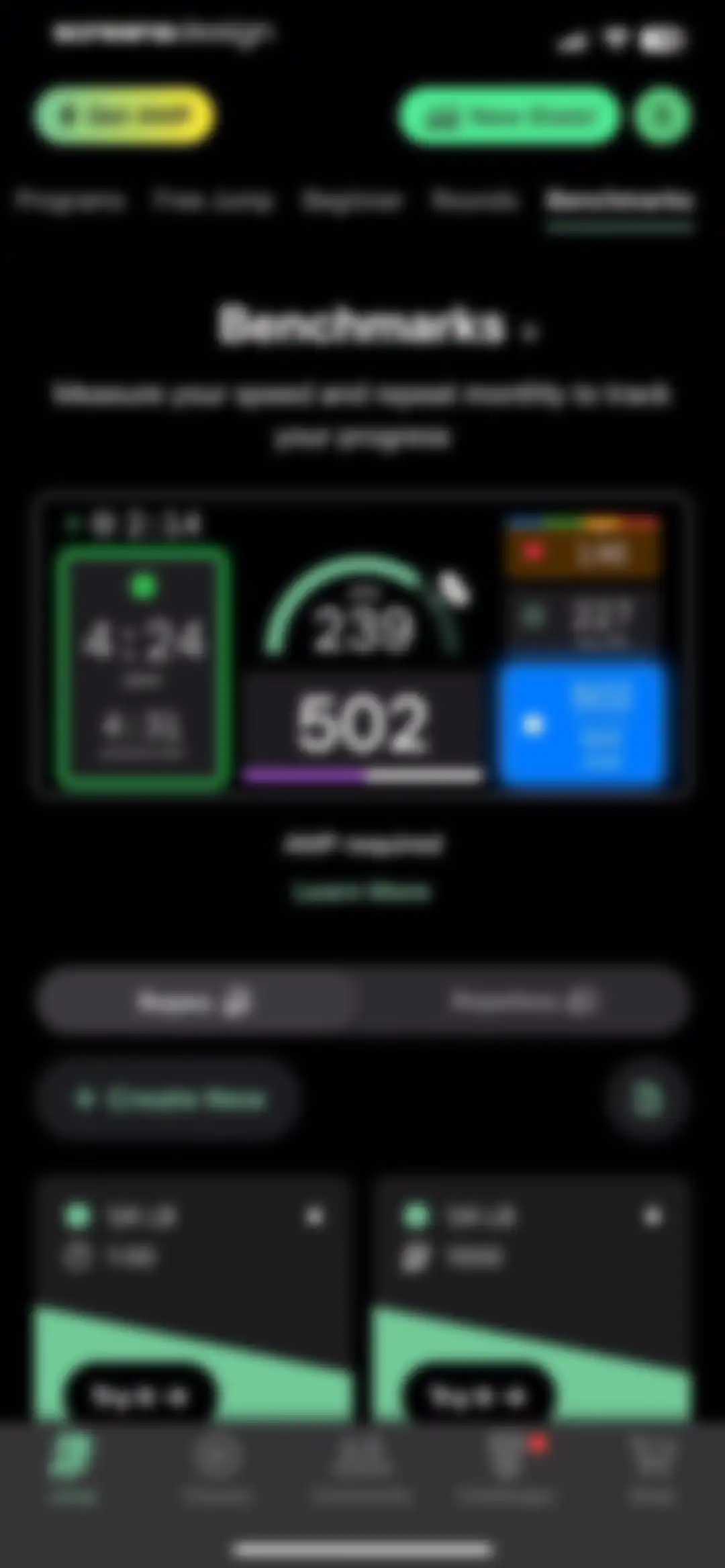The image size is (725, 1568).
Task: Select the Benchmarks tab
Action: (x=618, y=201)
